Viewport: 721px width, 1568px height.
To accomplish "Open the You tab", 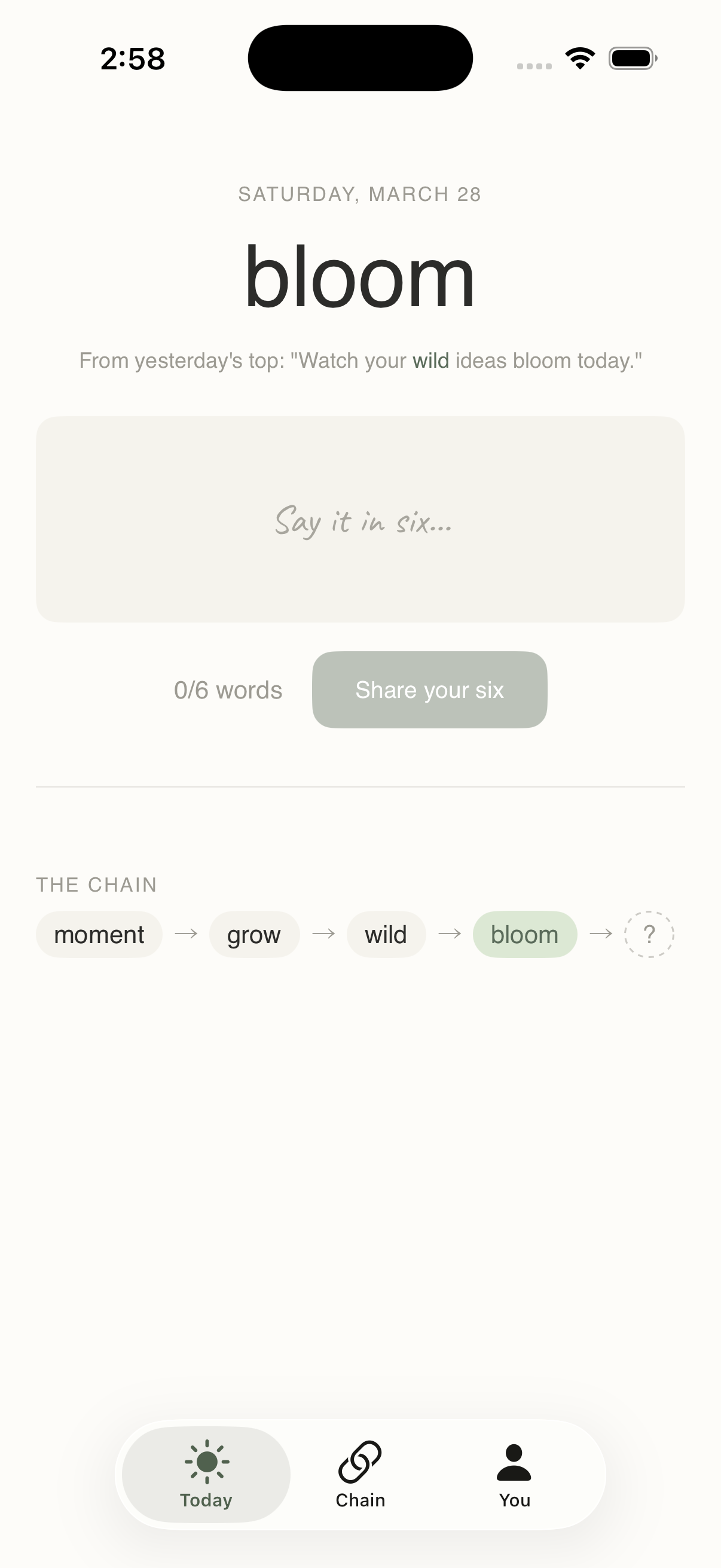I will (x=514, y=1474).
